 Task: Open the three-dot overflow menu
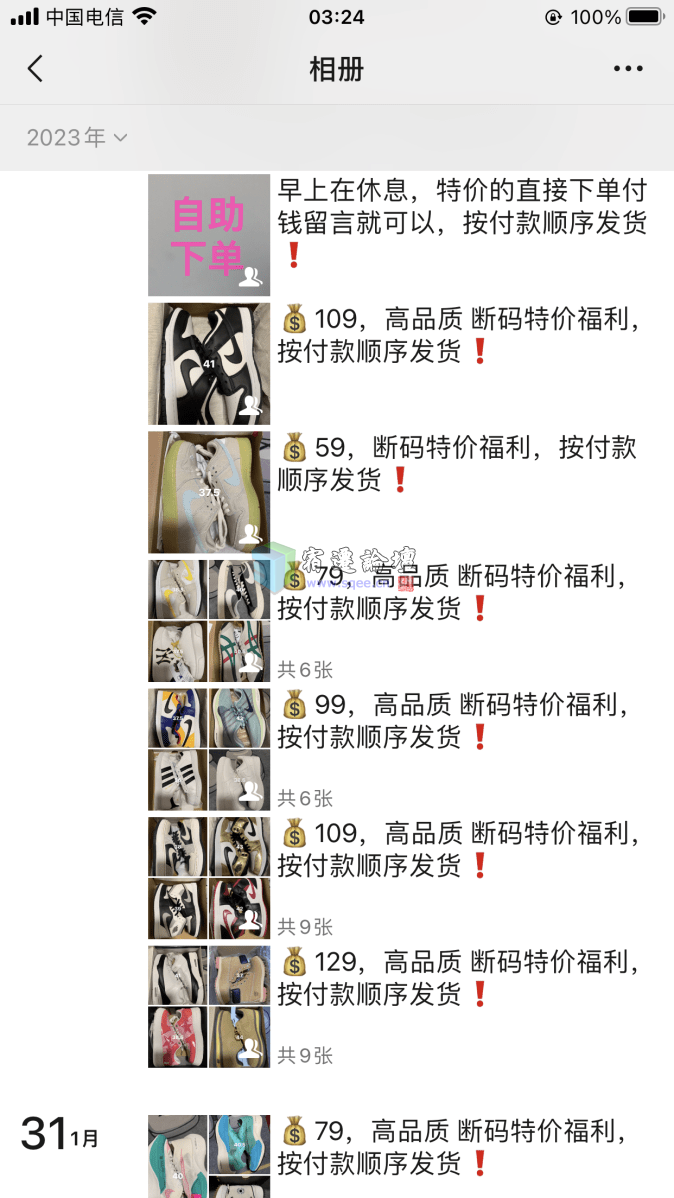coord(628,69)
